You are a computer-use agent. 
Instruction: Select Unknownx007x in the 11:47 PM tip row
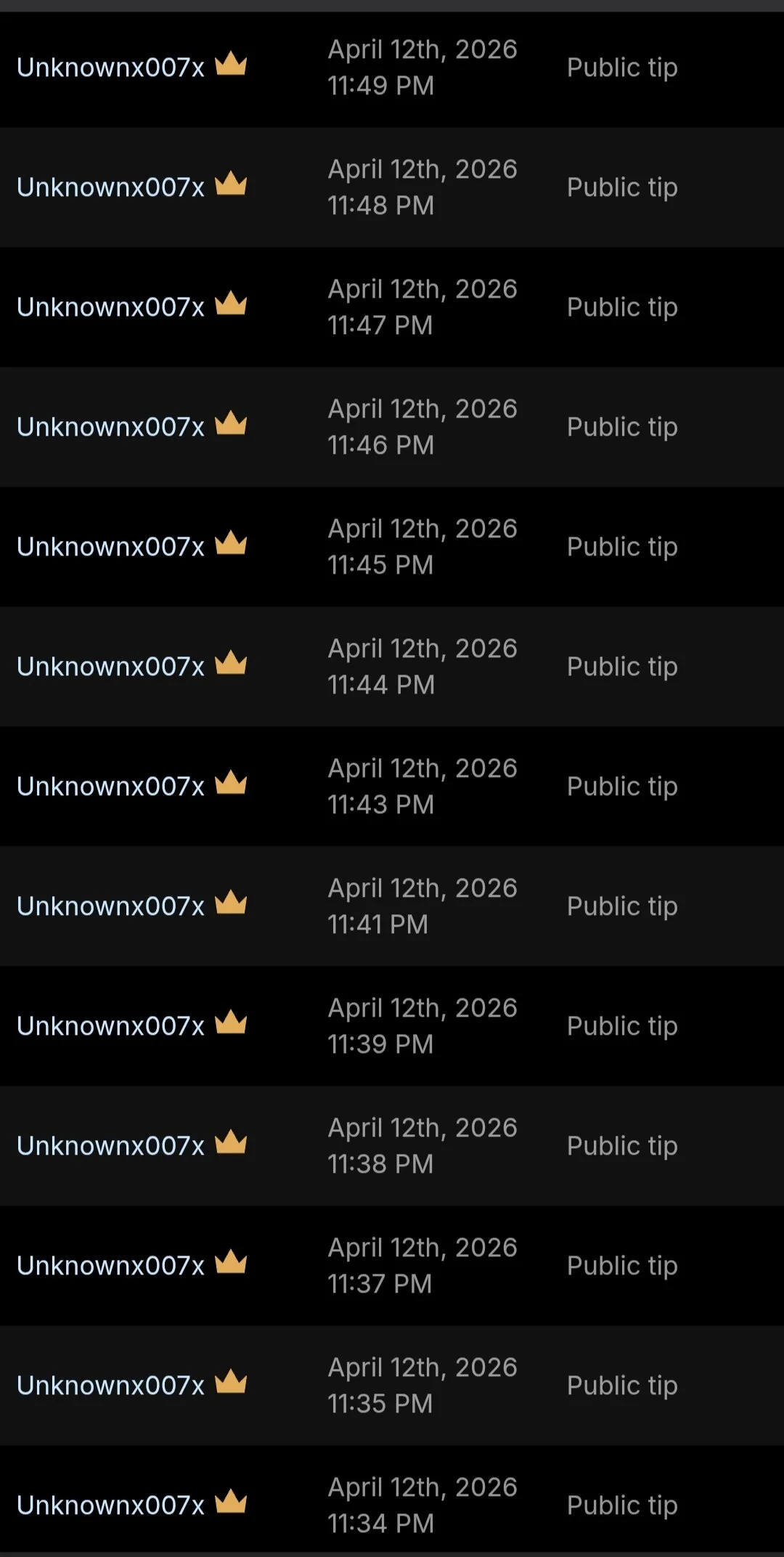[110, 307]
